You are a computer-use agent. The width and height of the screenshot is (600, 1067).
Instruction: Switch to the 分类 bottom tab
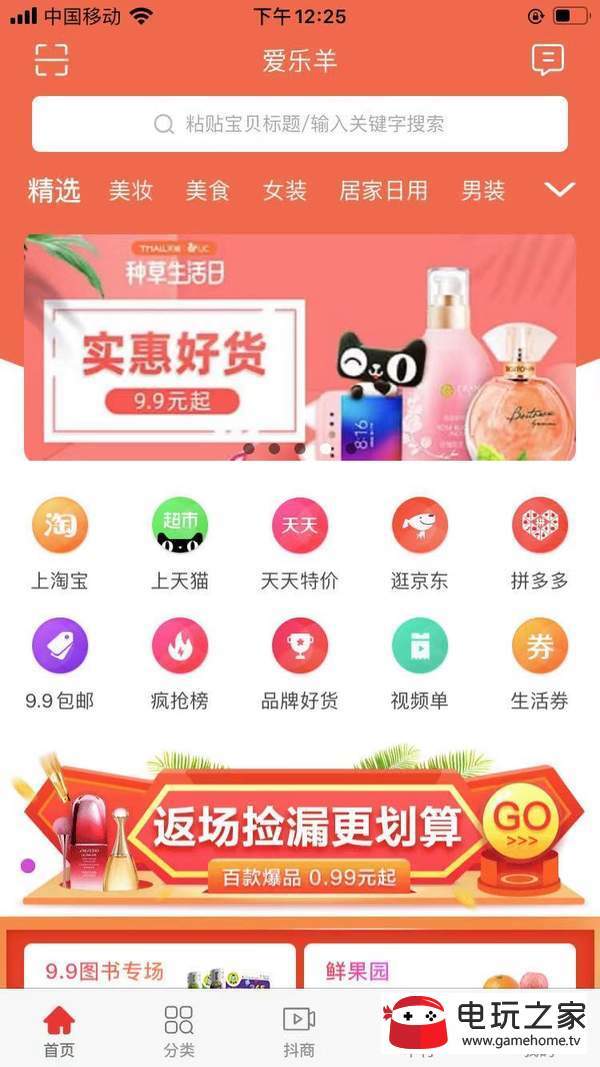pos(179,1030)
